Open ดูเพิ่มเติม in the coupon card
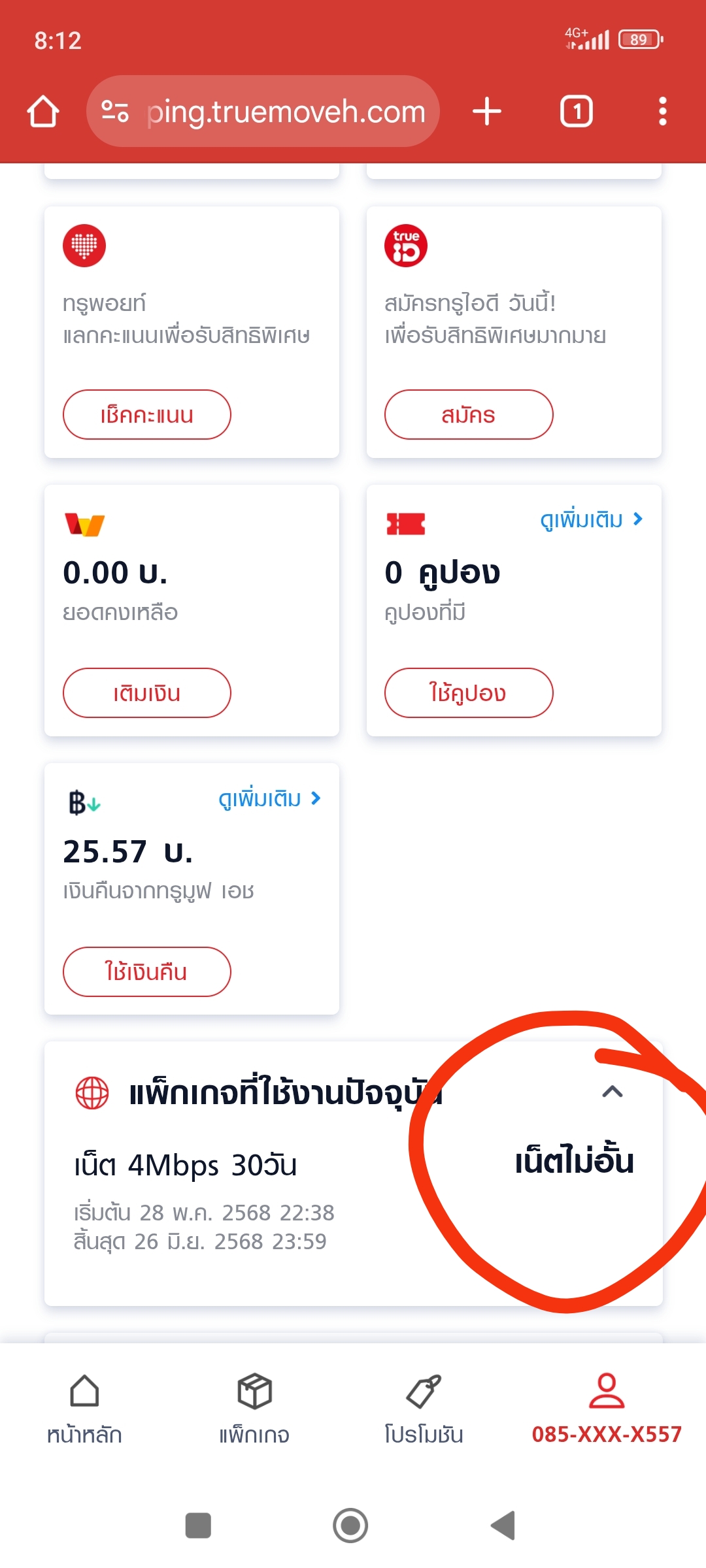The height and width of the screenshot is (1568, 706). point(592,519)
